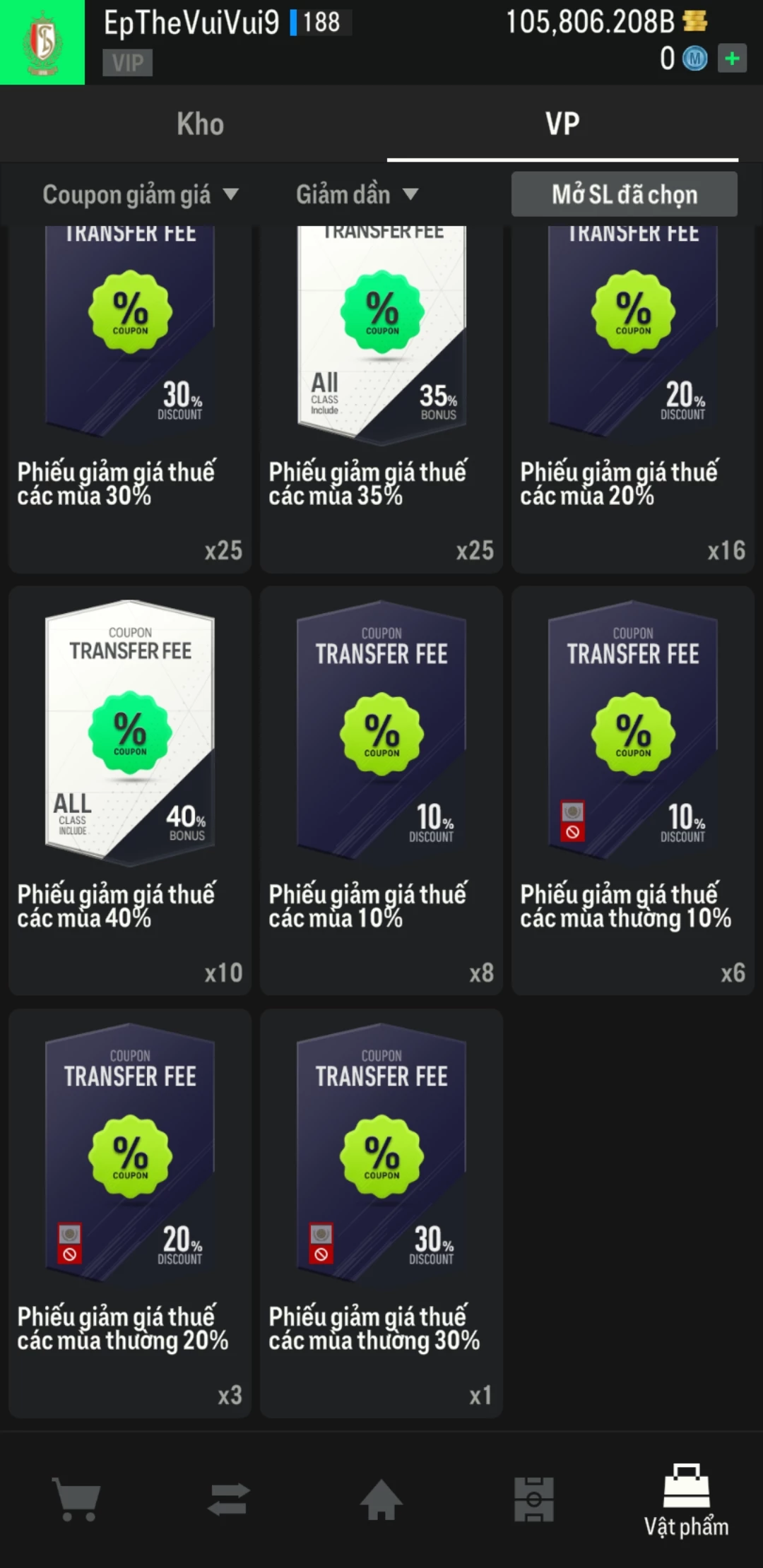Select the VP tab
This screenshot has height=1568, width=763.
pos(562,124)
